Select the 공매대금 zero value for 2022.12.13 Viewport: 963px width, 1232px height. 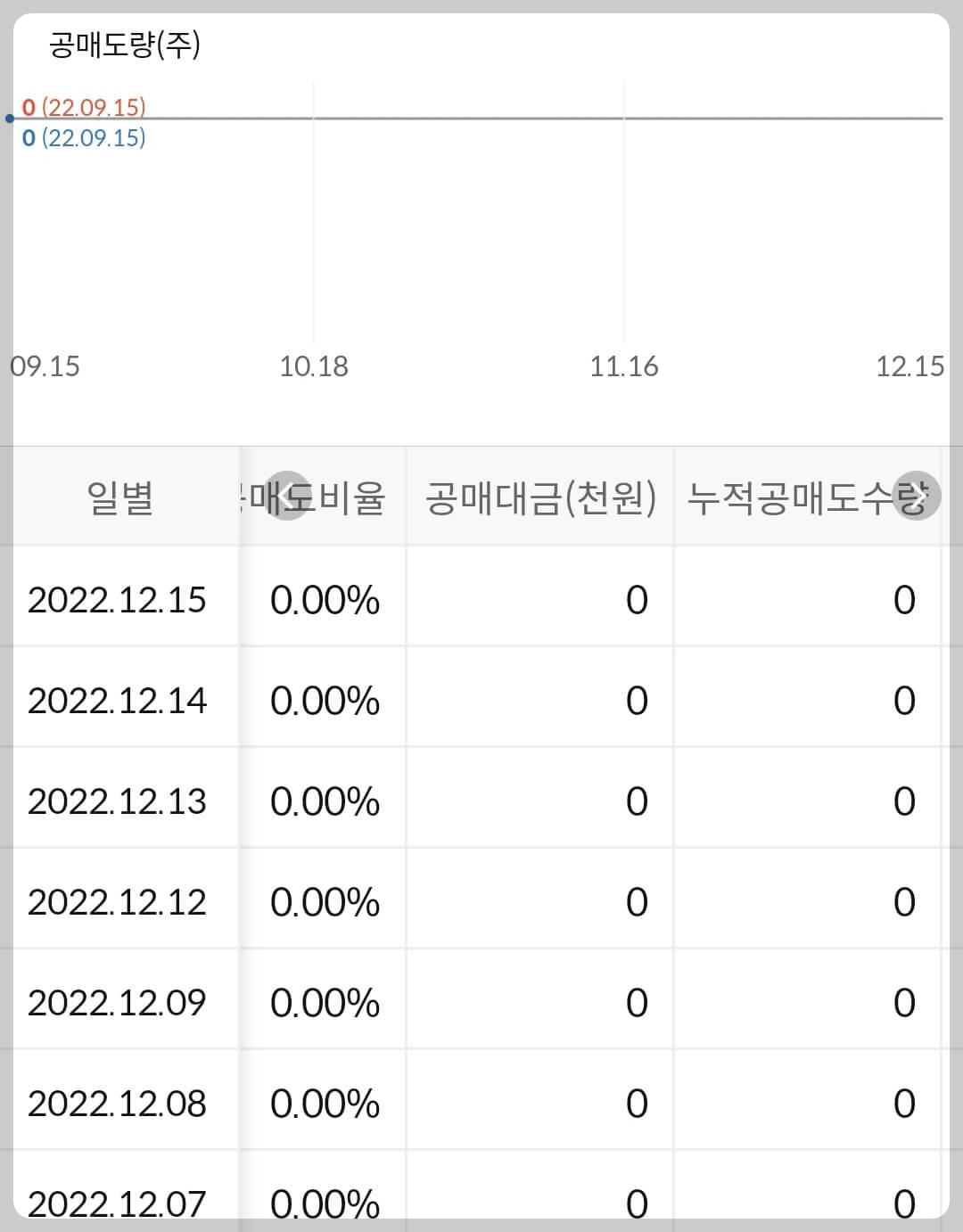637,801
